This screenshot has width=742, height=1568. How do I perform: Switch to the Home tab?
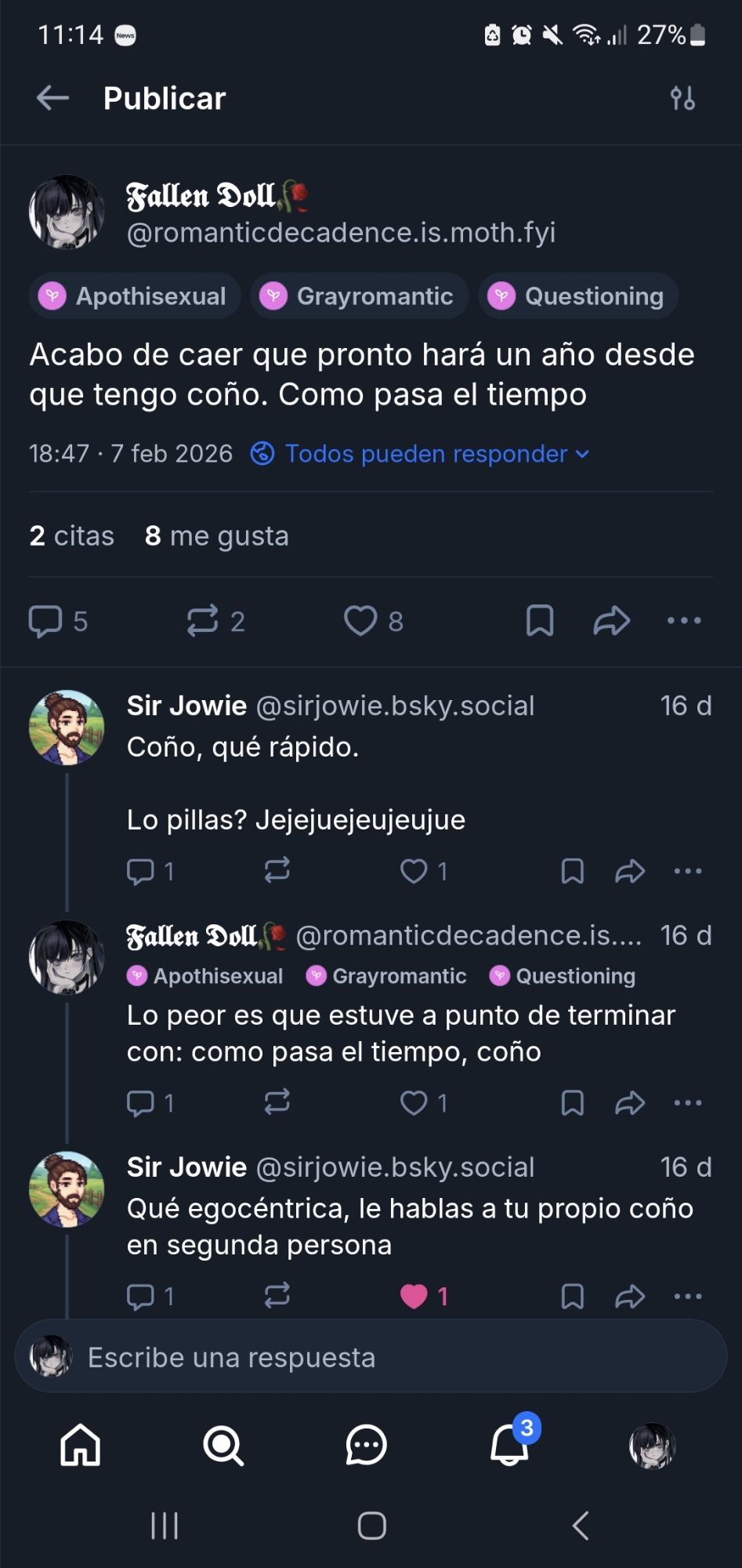[x=81, y=1445]
